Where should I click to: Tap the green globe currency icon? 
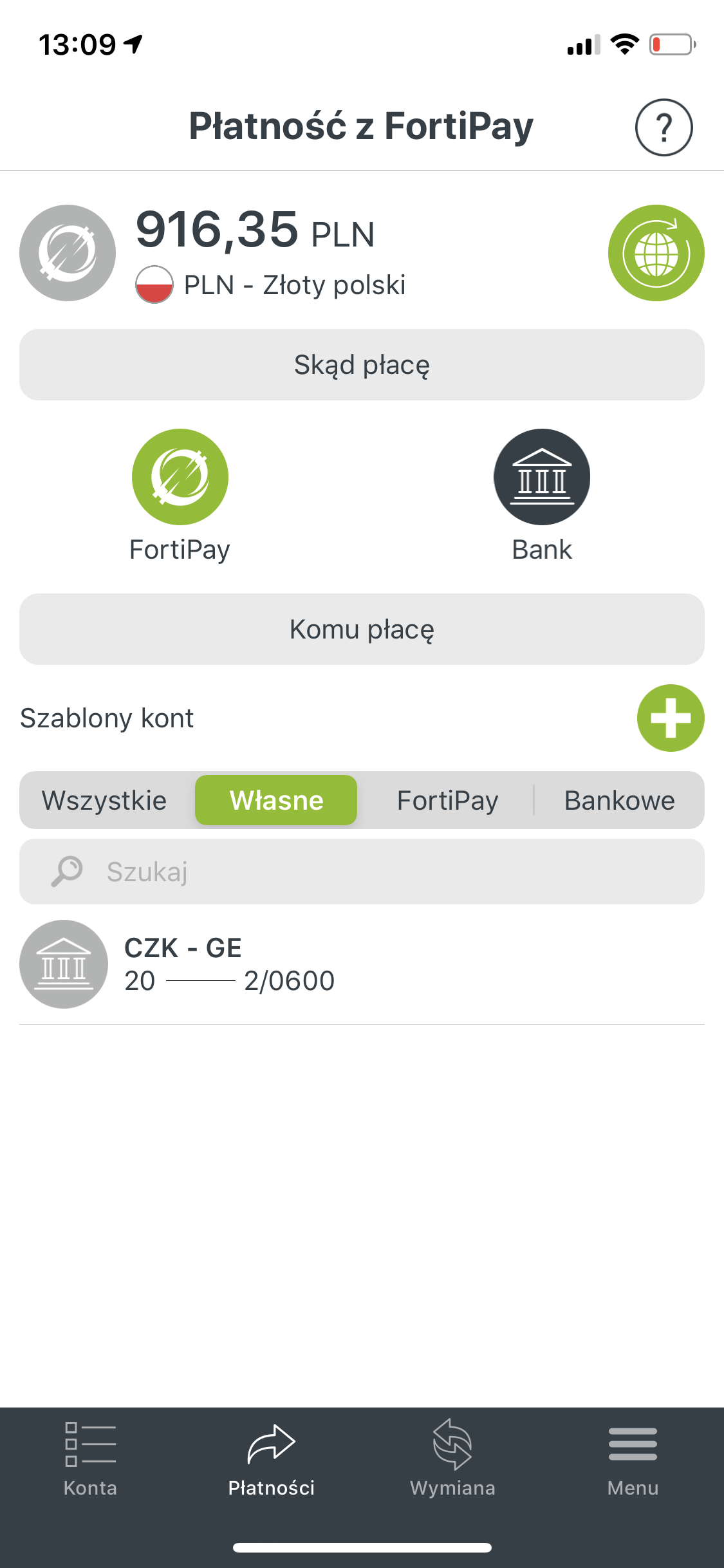point(656,253)
